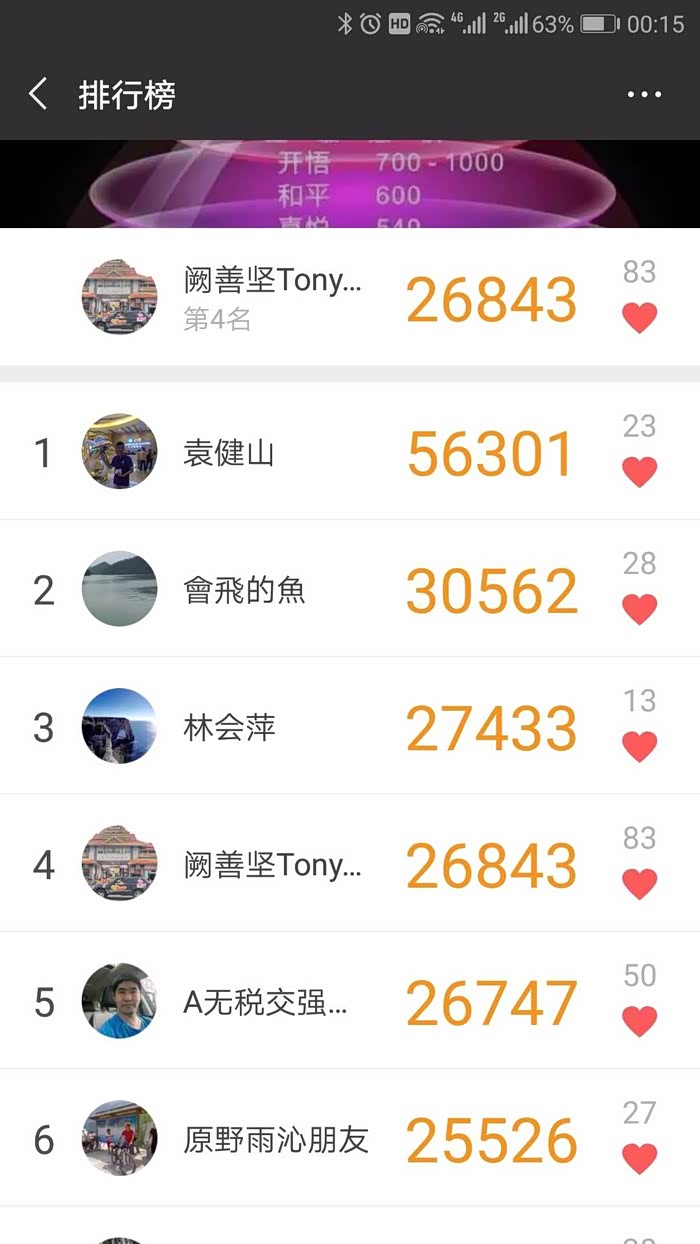Tap heart in the 第4名 summary row
Image resolution: width=700 pixels, height=1244 pixels.
click(640, 318)
